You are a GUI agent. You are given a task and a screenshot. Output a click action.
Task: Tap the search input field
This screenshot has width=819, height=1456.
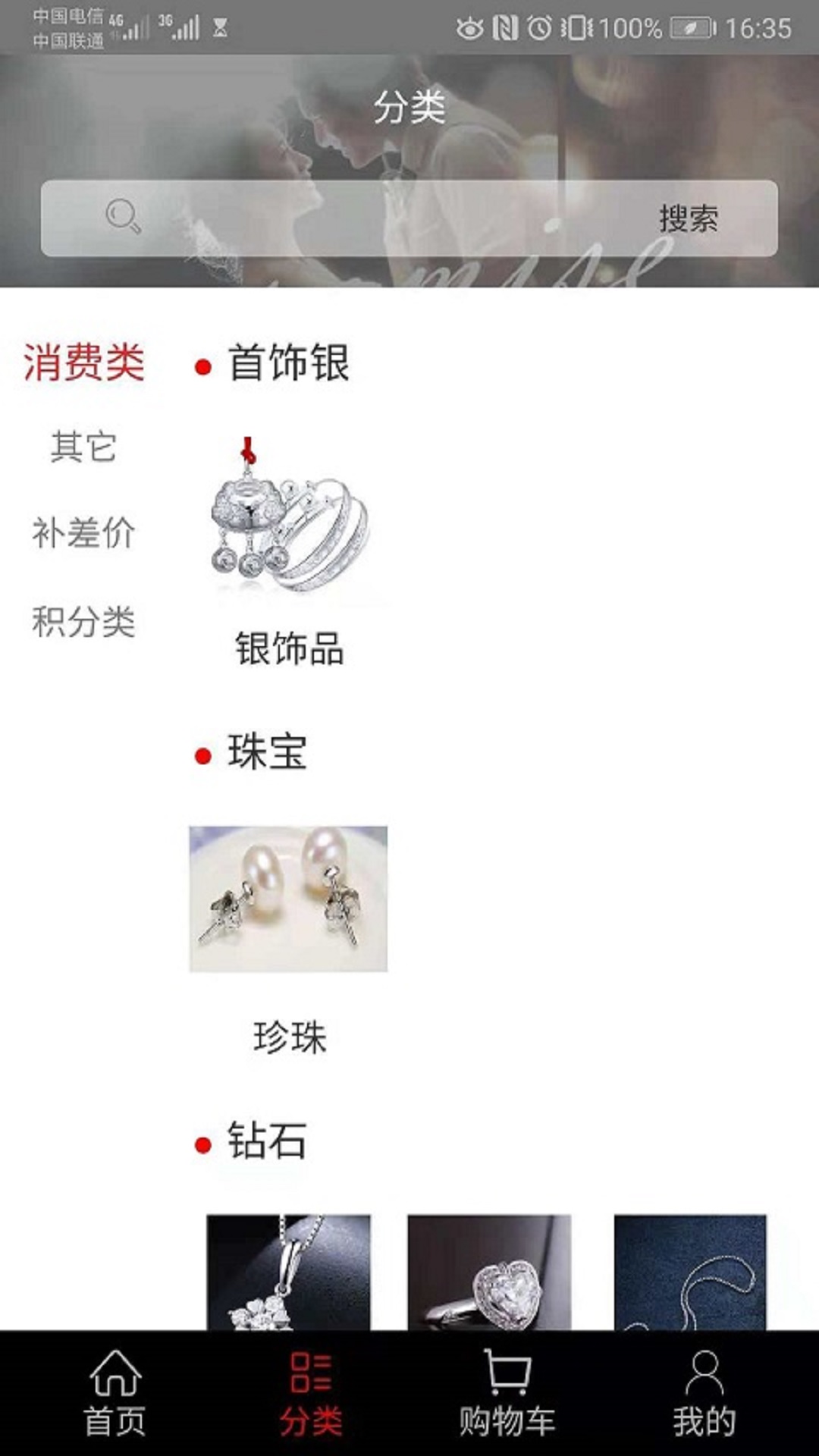(x=379, y=218)
